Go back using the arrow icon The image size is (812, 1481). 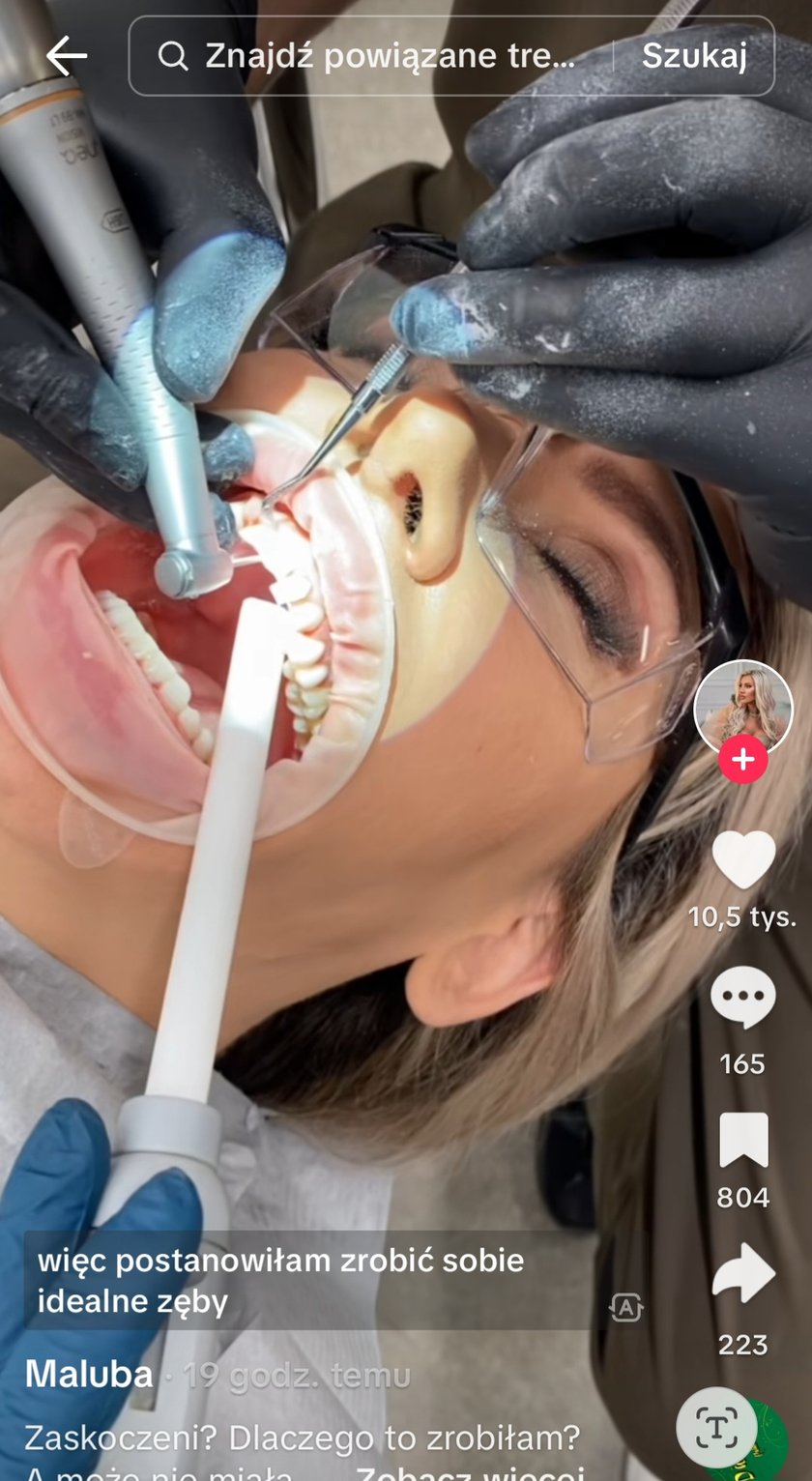coord(66,57)
